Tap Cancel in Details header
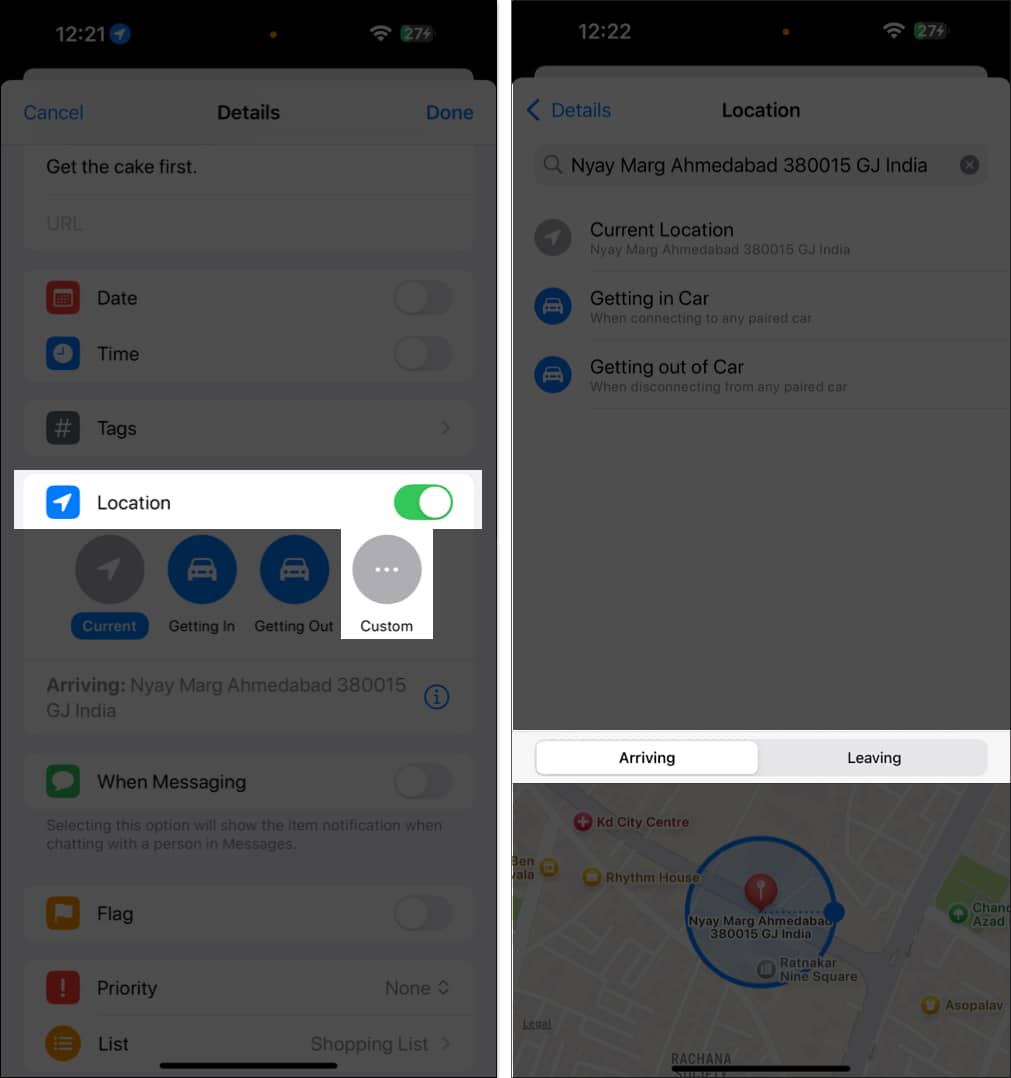The height and width of the screenshot is (1078, 1011). (x=53, y=113)
